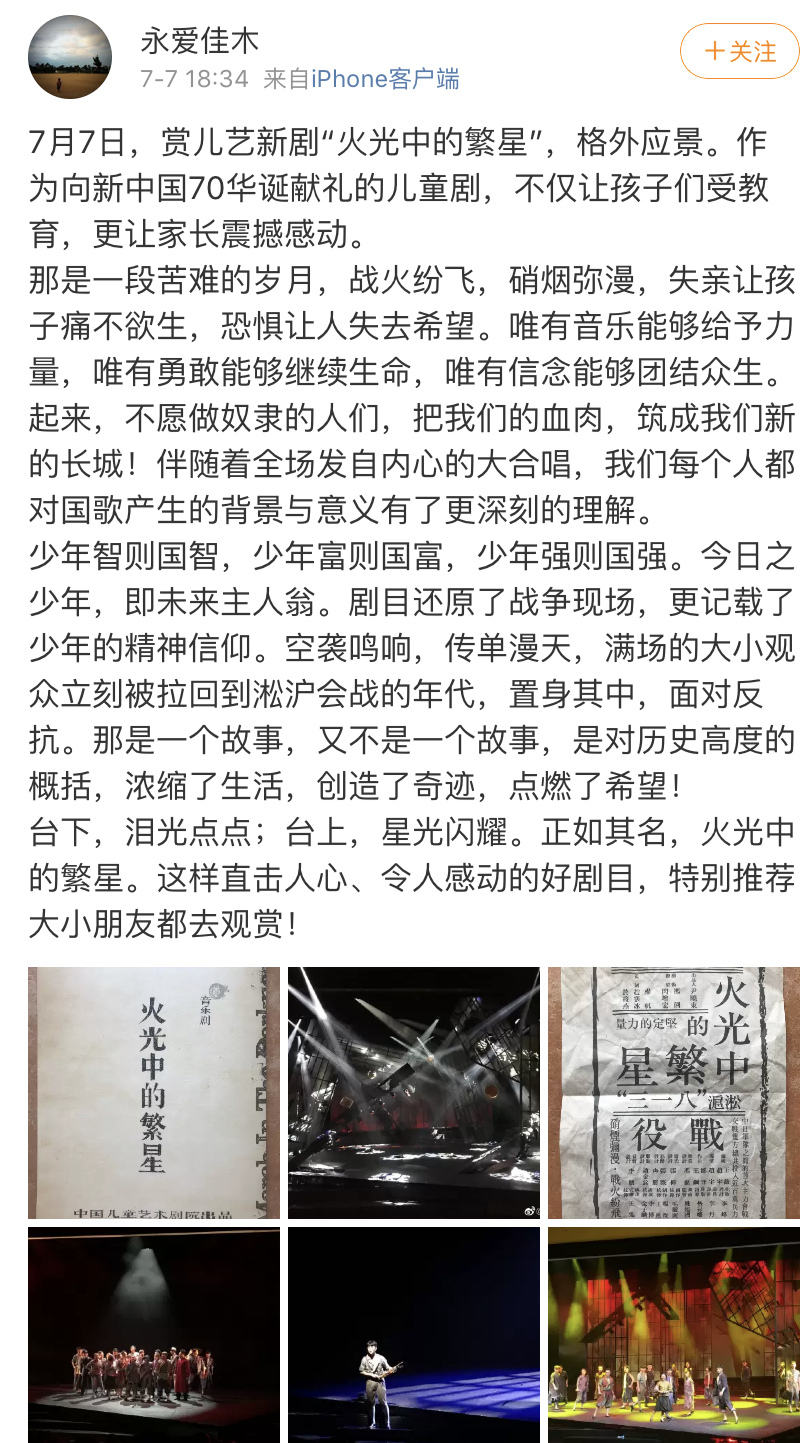Viewport: 809px width, 1443px height.
Task: View the stage light beams photo
Action: click(x=413, y=1092)
